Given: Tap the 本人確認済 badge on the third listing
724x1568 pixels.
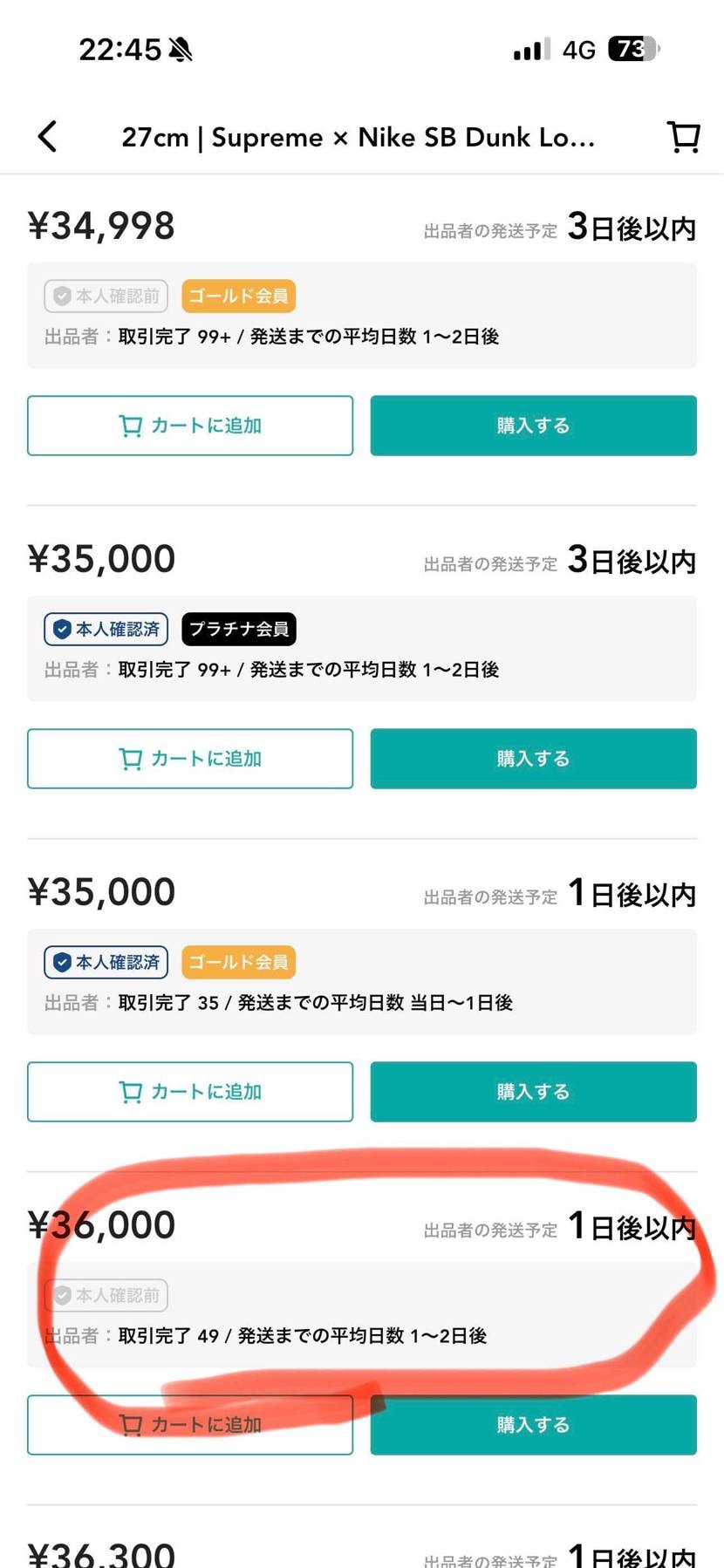Looking at the screenshot, I should tap(105, 962).
